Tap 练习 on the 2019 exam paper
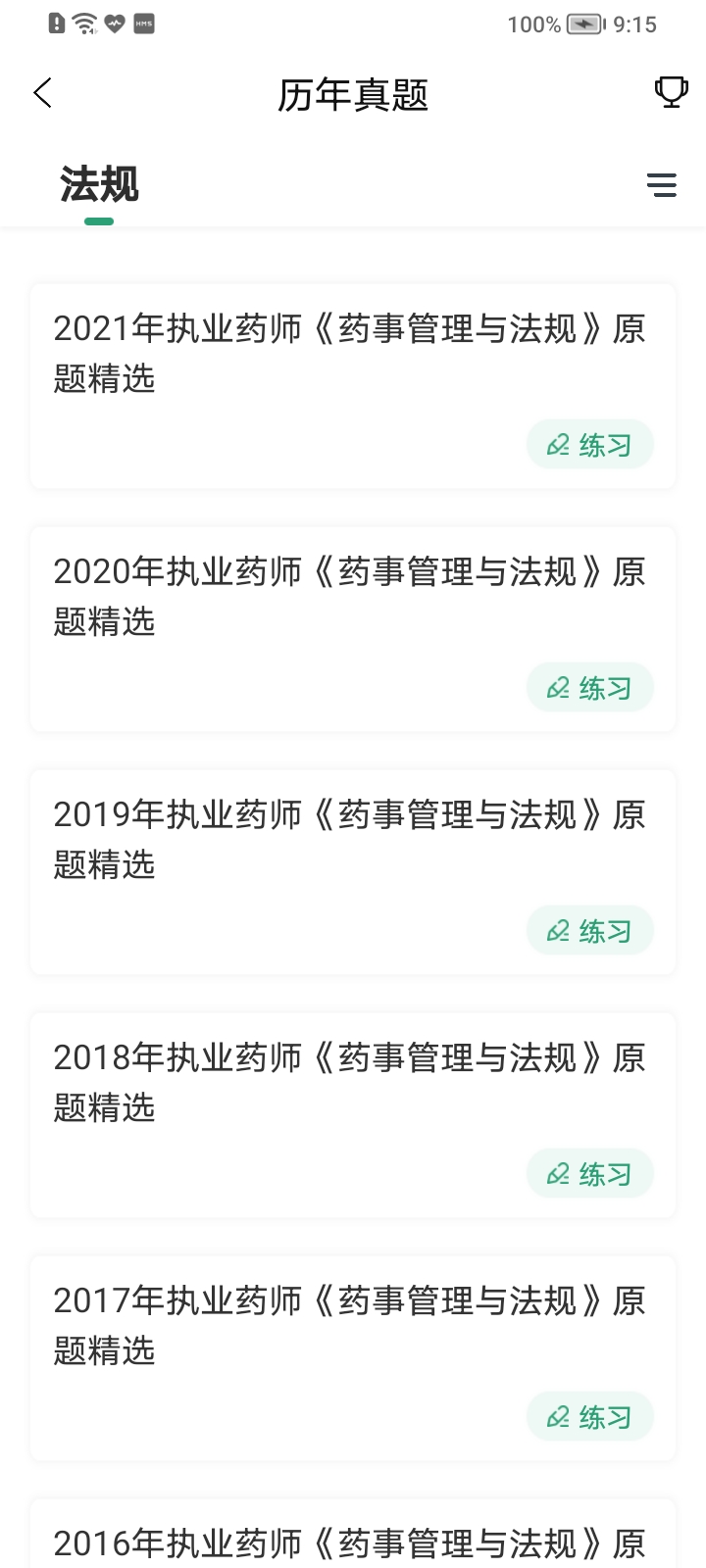The width and height of the screenshot is (706, 1568). (590, 931)
